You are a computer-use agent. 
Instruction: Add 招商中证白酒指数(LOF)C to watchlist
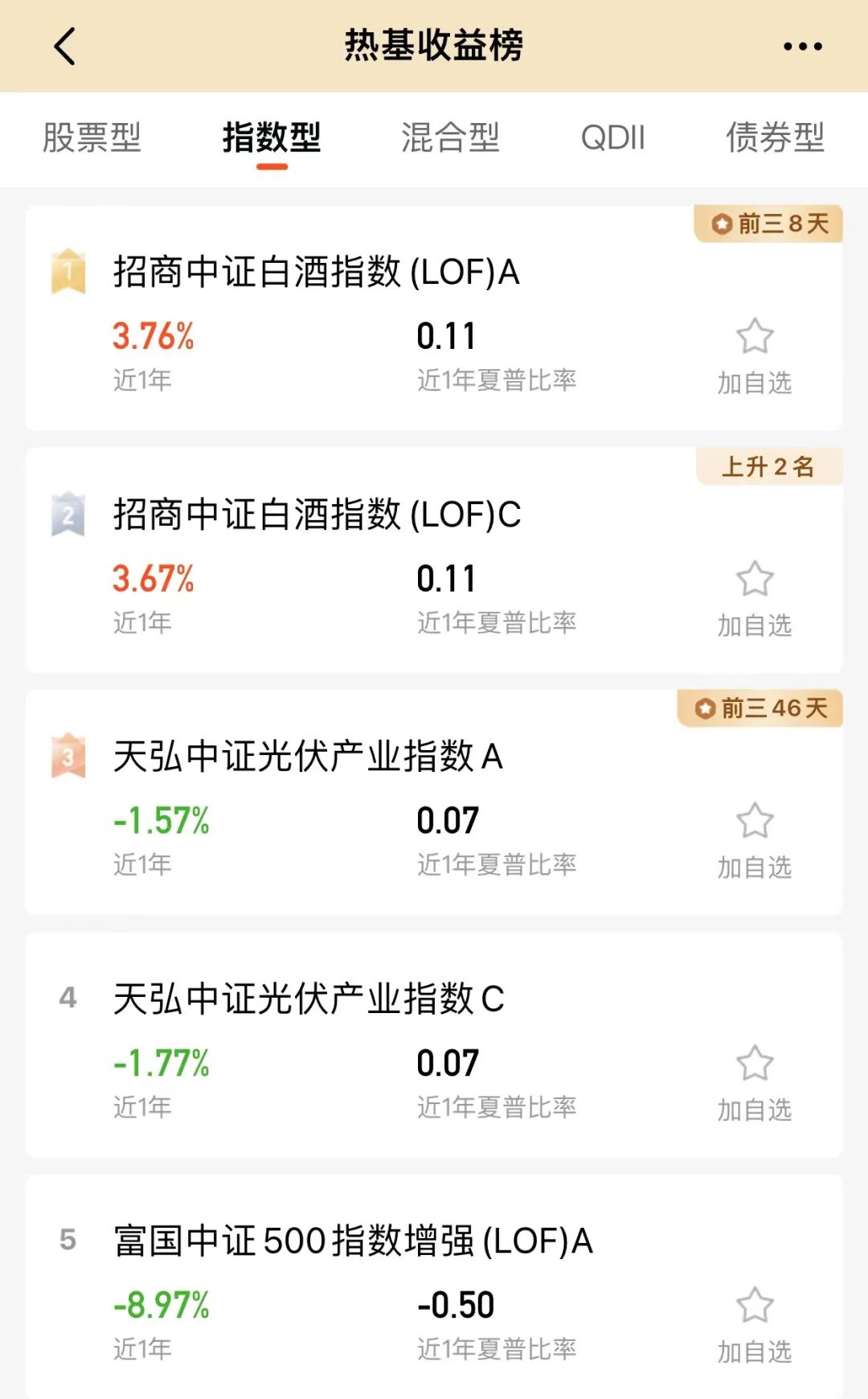pos(755,599)
